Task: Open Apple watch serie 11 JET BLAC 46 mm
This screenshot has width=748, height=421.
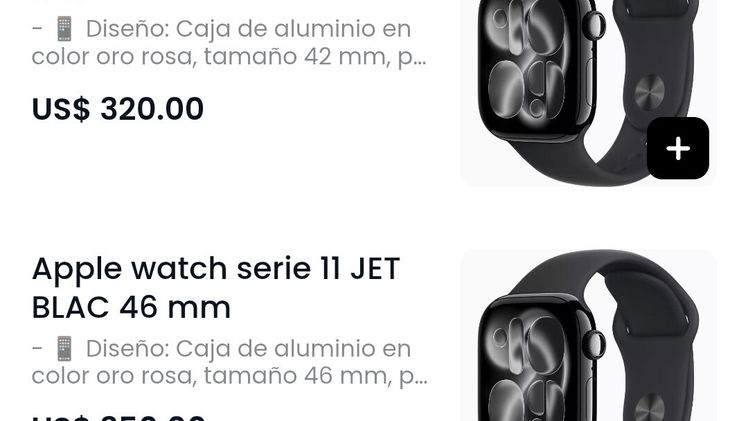Action: 216,288
